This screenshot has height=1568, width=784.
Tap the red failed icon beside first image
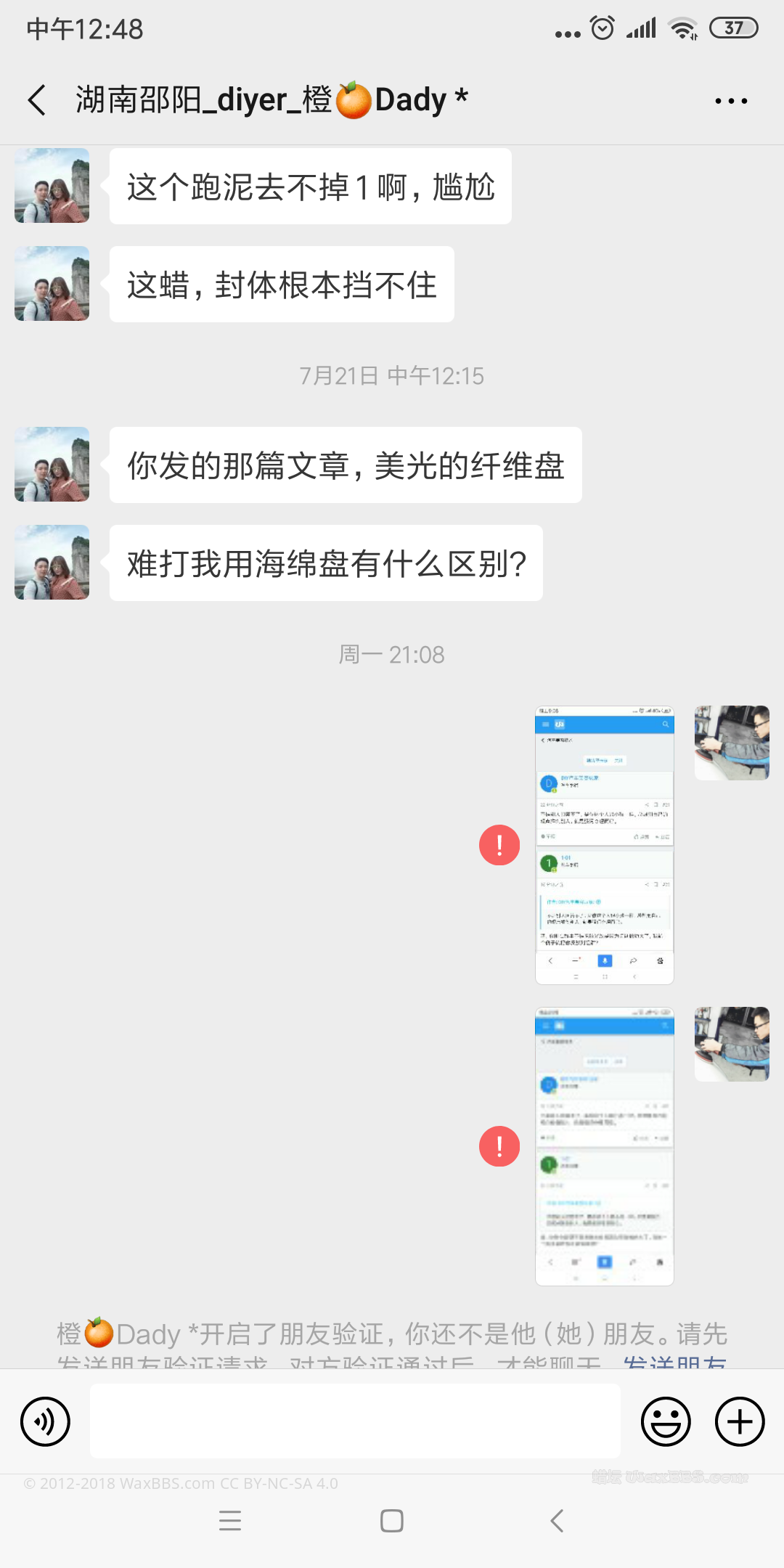pyautogui.click(x=499, y=845)
